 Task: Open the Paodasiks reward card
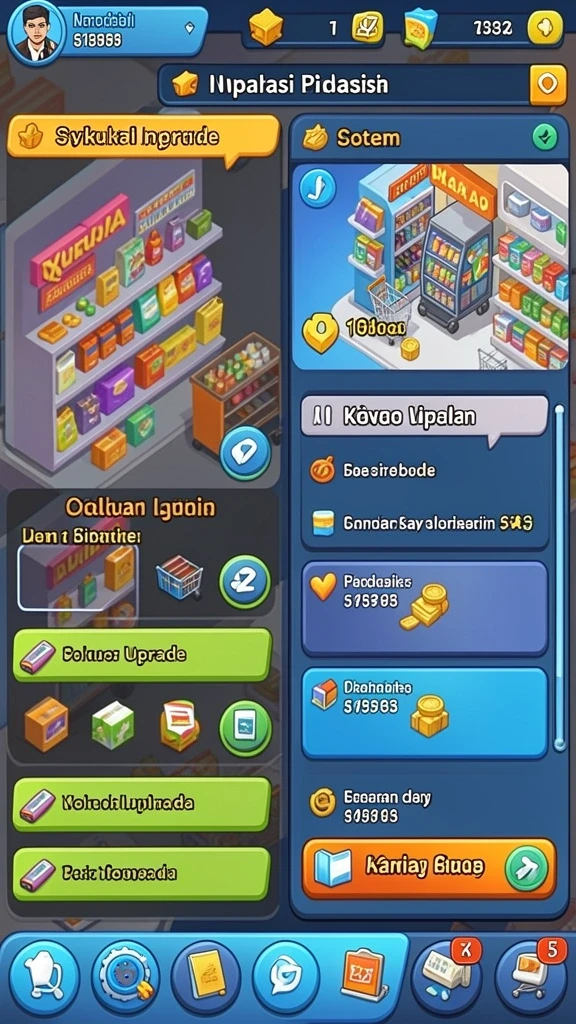pos(424,607)
